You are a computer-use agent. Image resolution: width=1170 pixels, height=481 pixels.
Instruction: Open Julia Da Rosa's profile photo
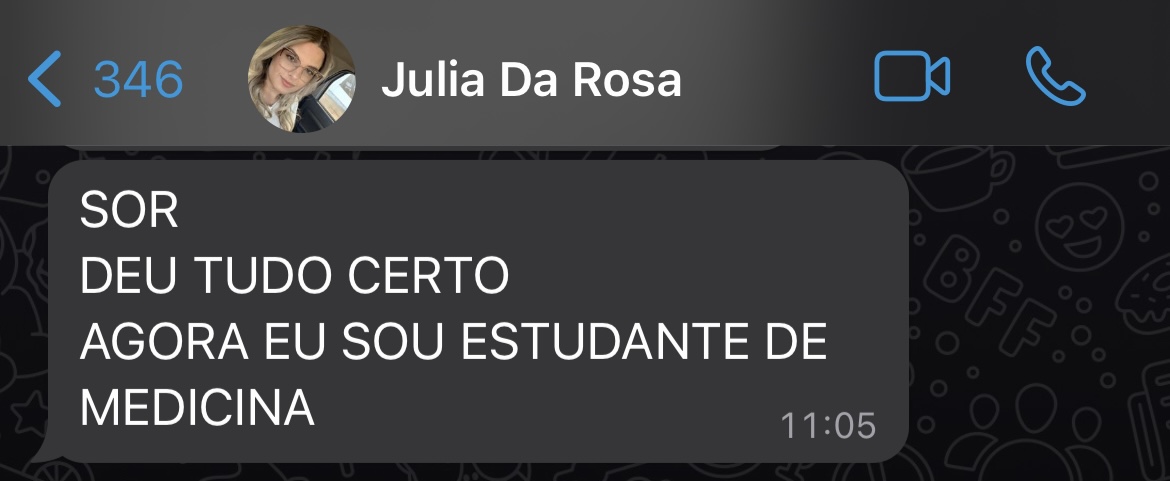point(301,80)
